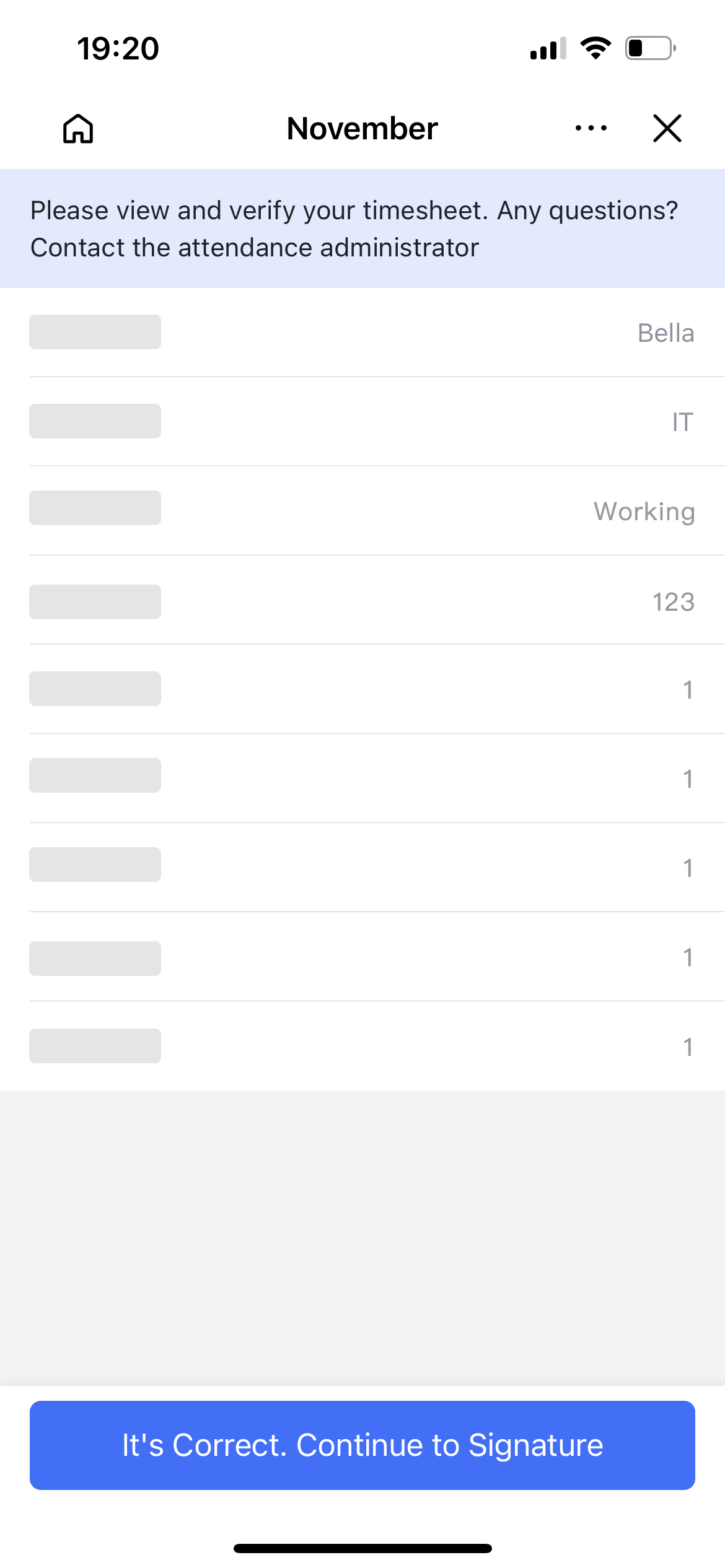Screen dimensions: 725x1568
Task: Open the three-dot more options menu
Action: pyautogui.click(x=591, y=128)
